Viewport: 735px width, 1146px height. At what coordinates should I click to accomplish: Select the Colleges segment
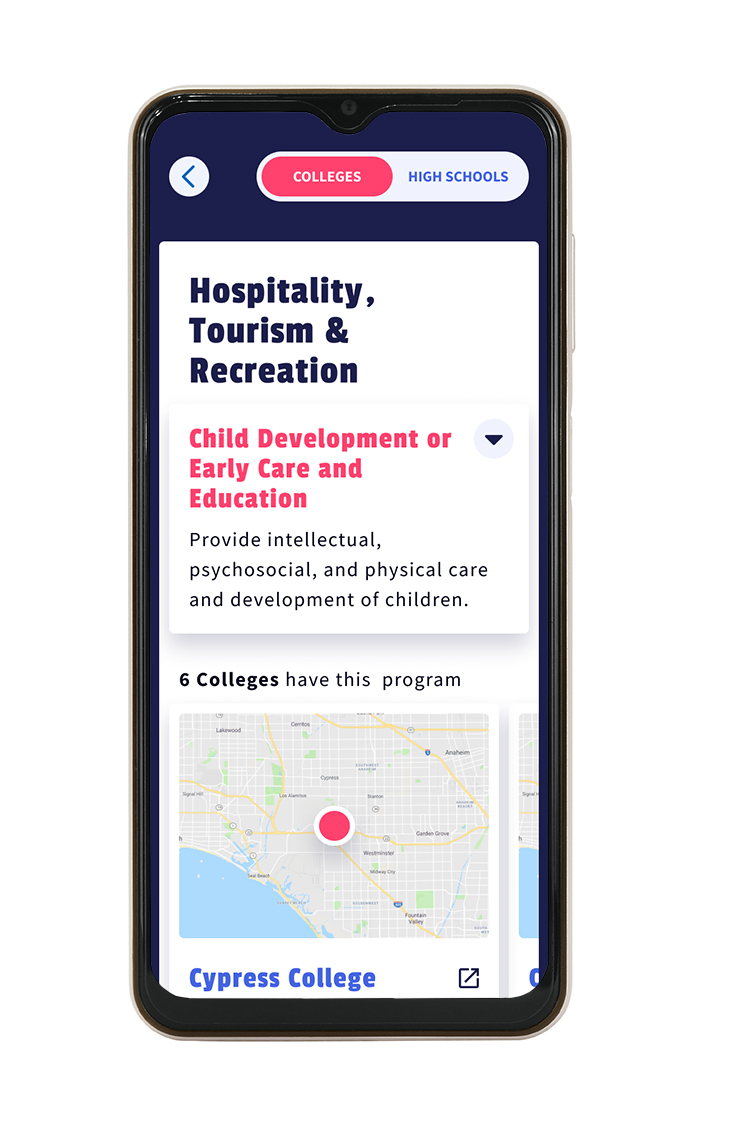click(327, 177)
